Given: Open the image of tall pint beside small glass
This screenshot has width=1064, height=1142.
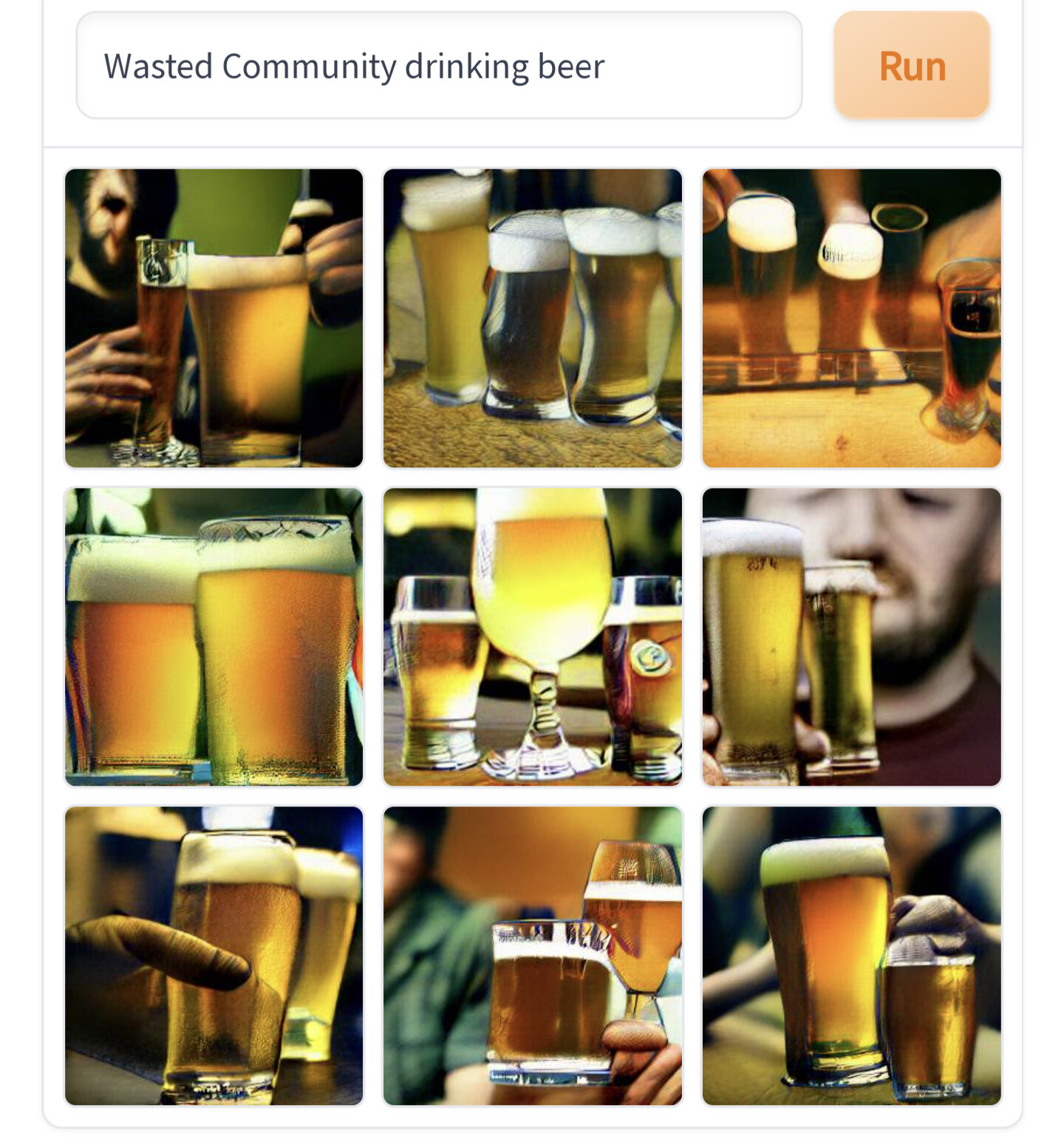Looking at the screenshot, I should click(x=851, y=956).
